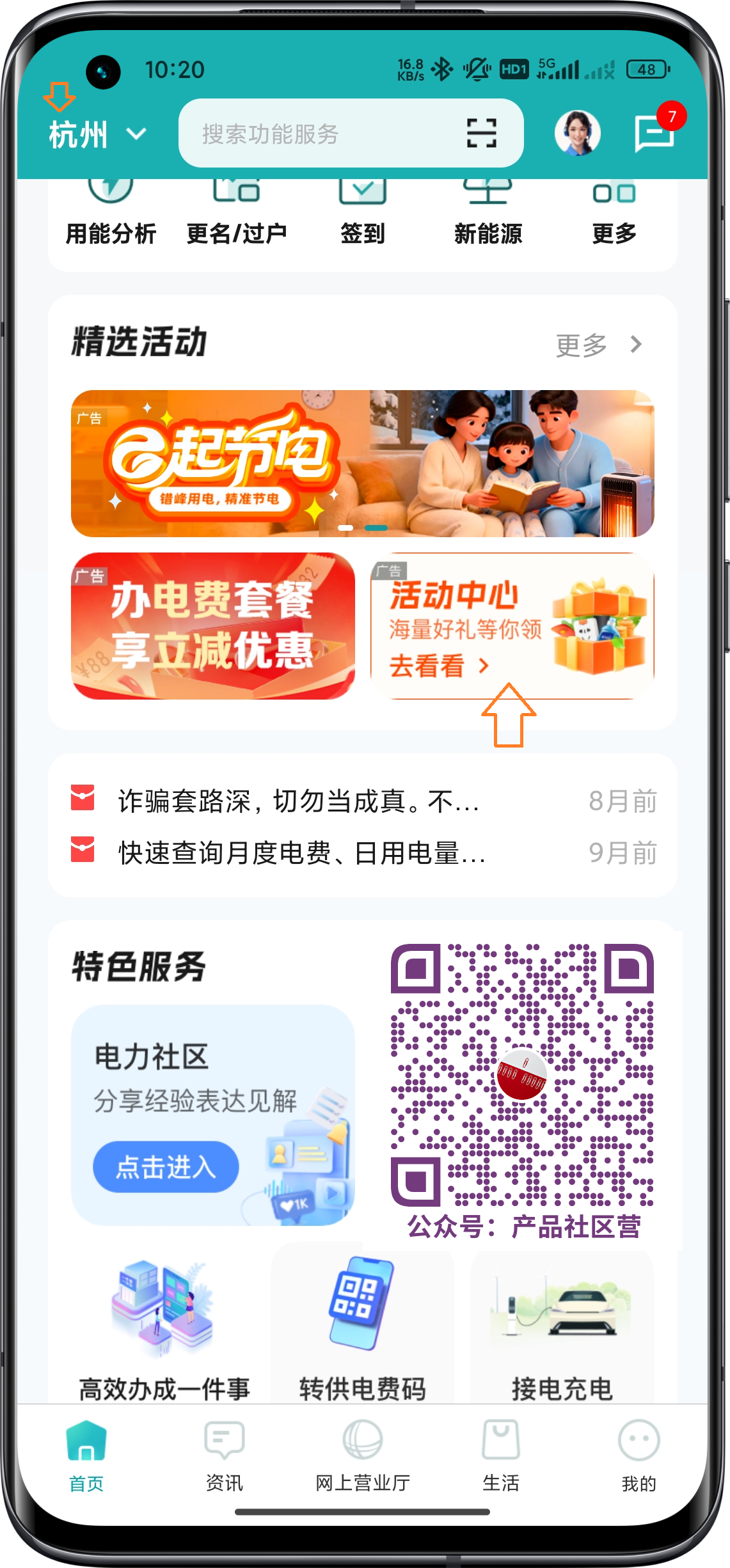
Task: Switch to the 资讯 tab
Action: (x=224, y=1456)
